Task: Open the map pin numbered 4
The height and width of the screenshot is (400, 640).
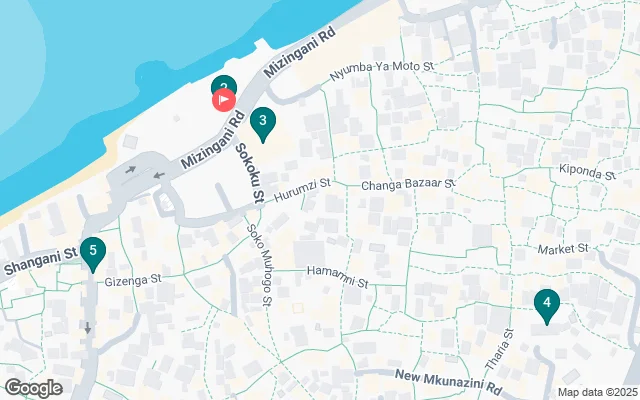Action: click(546, 303)
